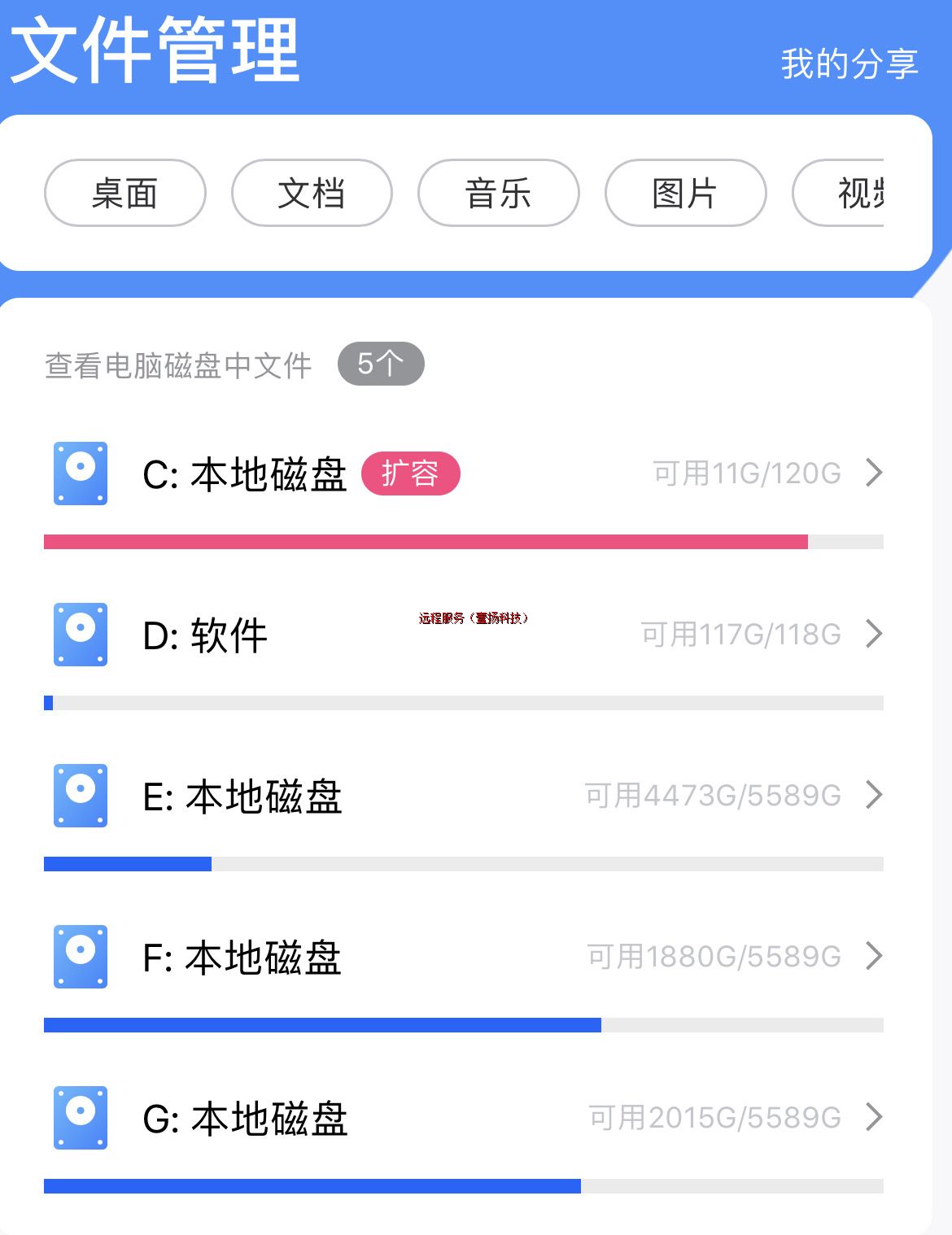Browse the D: 软件 drive
952x1235 pixels.
click(x=205, y=635)
